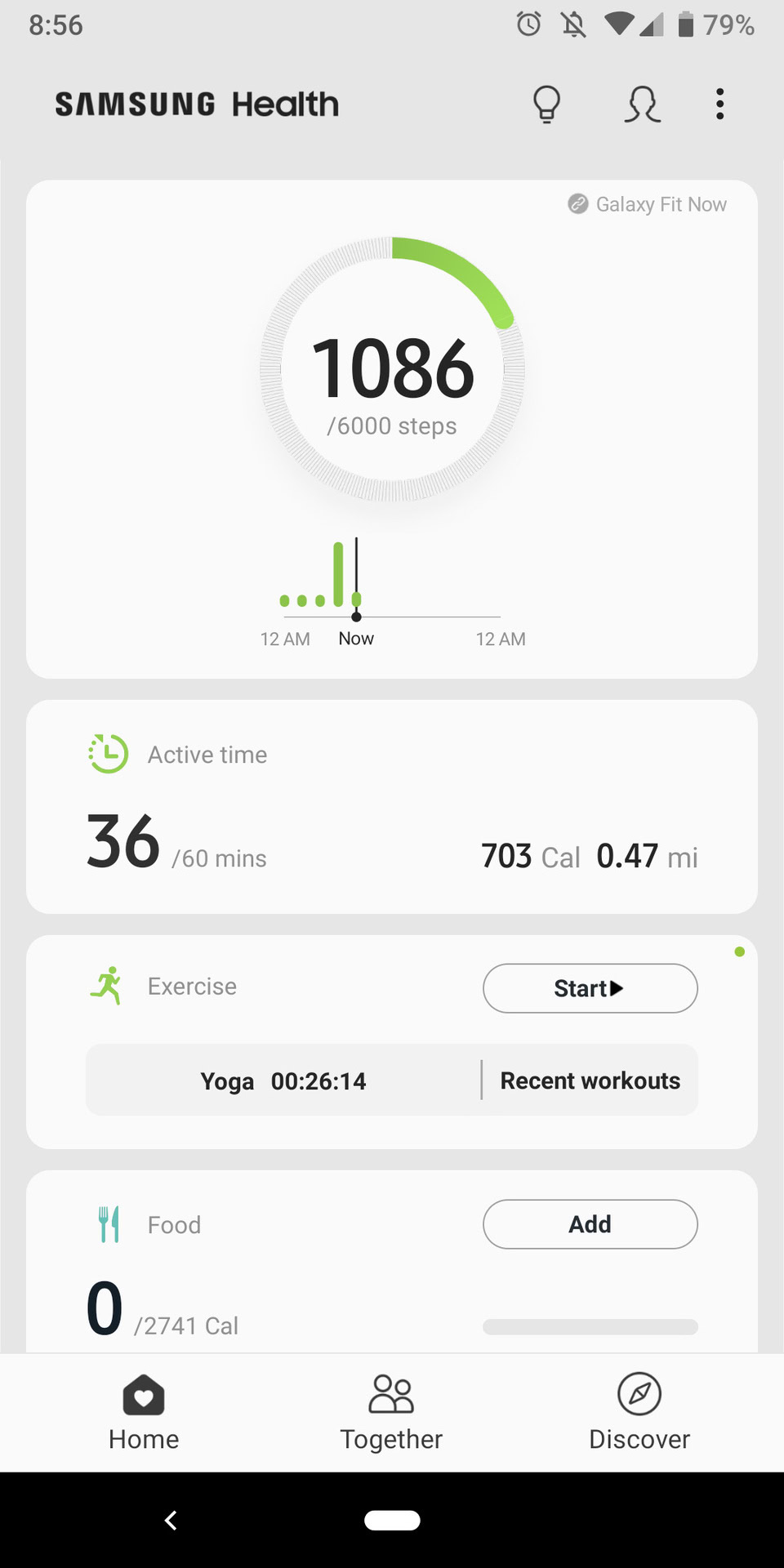Open the Active time card

click(x=392, y=807)
